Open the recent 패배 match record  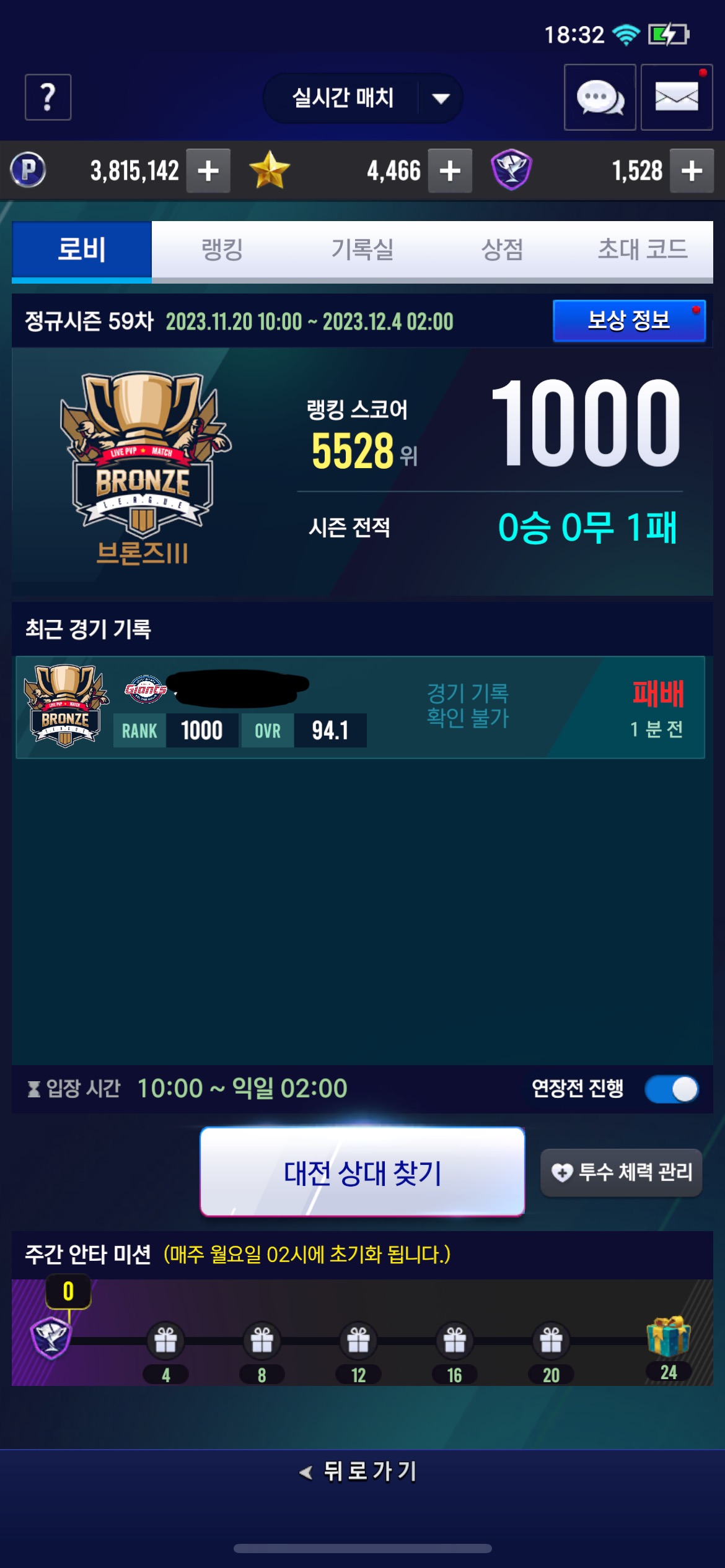[x=361, y=707]
